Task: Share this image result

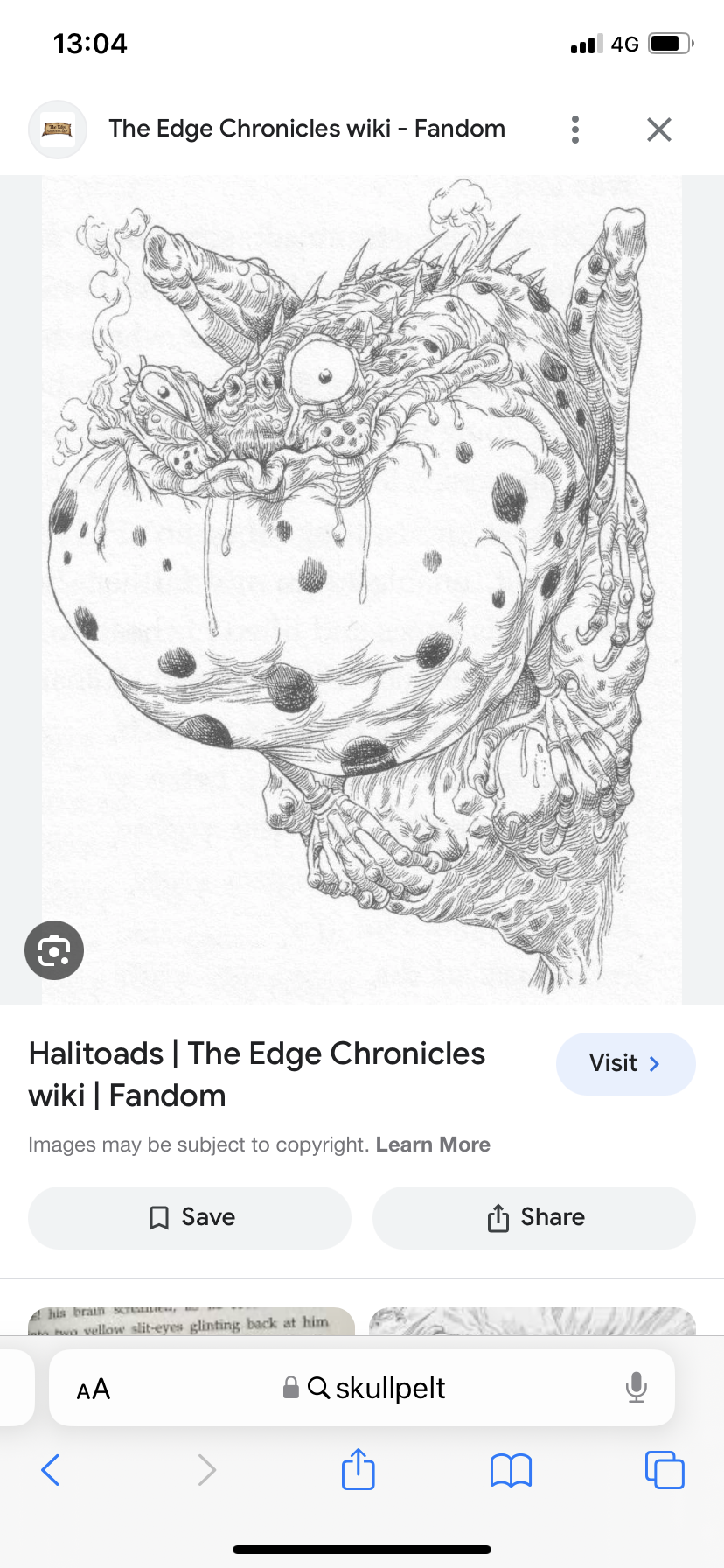Action: [534, 1217]
